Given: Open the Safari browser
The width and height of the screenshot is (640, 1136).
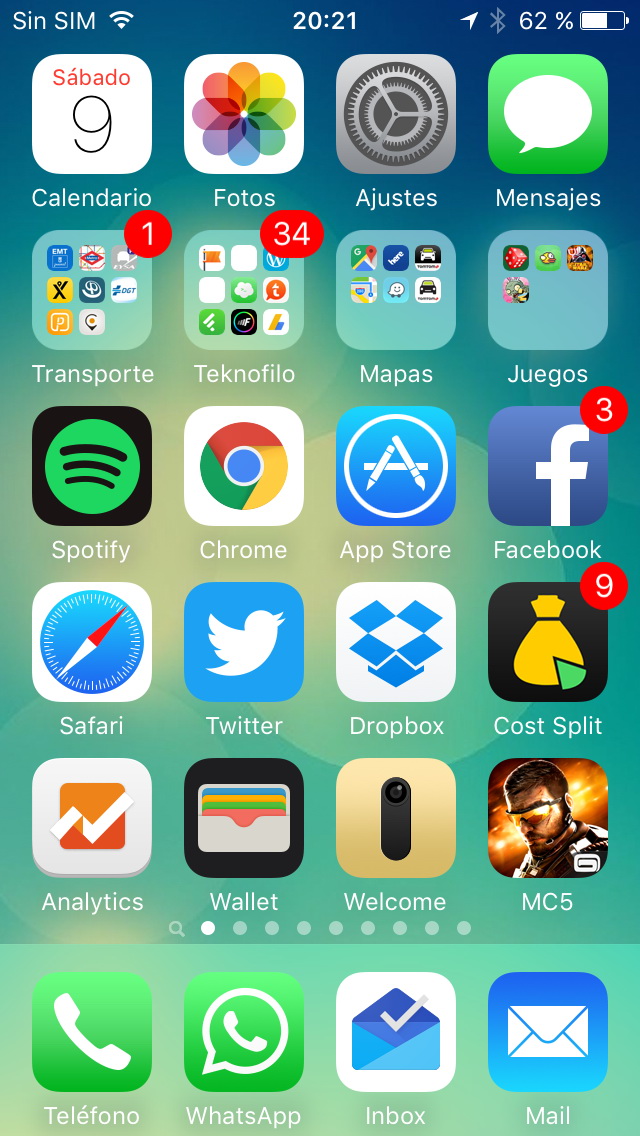Looking at the screenshot, I should coord(92,643).
